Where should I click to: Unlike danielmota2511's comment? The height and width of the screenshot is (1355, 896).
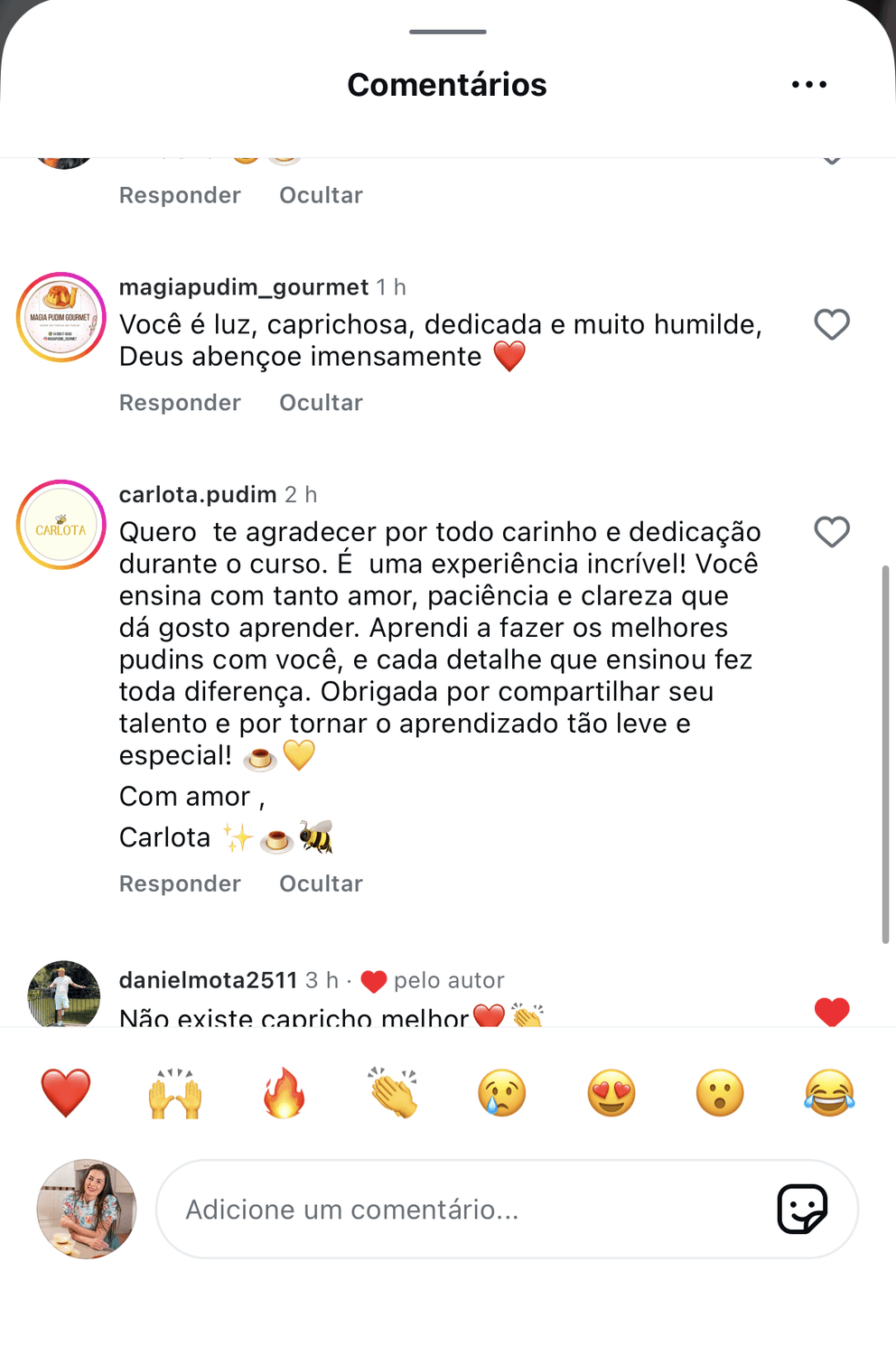click(832, 1011)
